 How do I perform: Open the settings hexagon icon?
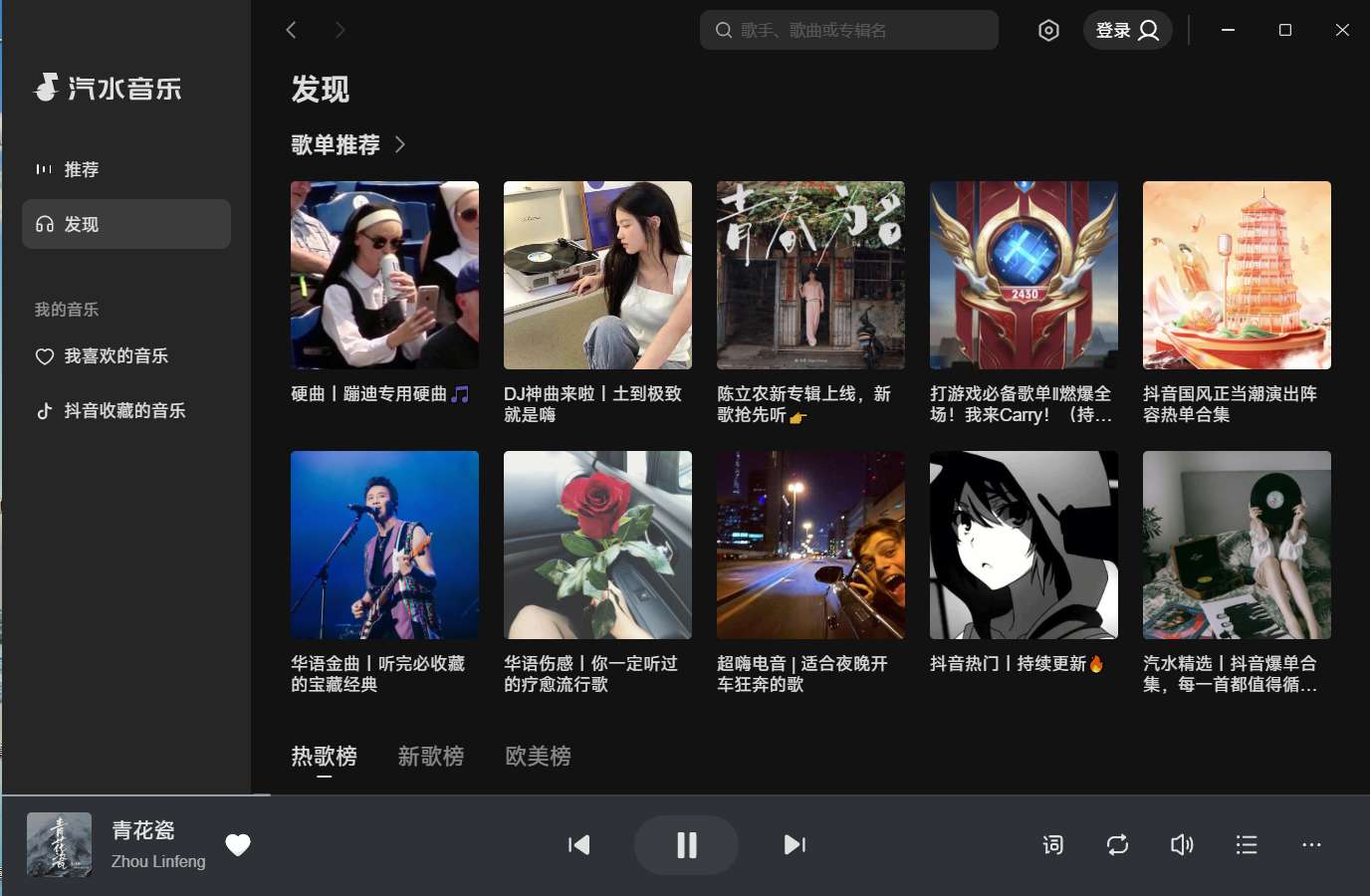[x=1048, y=31]
